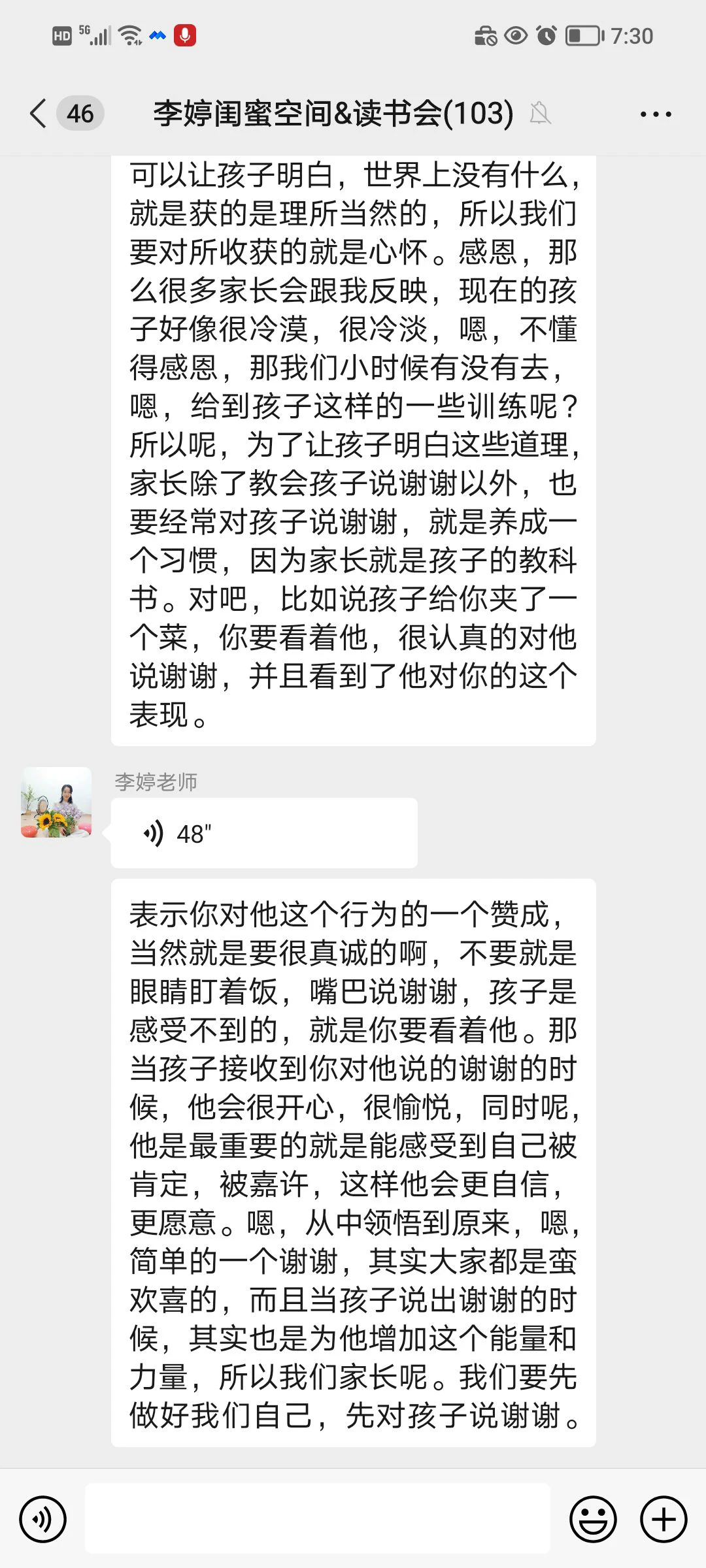Open the plus attachment menu
This screenshot has height=1568, width=706.
click(663, 1519)
